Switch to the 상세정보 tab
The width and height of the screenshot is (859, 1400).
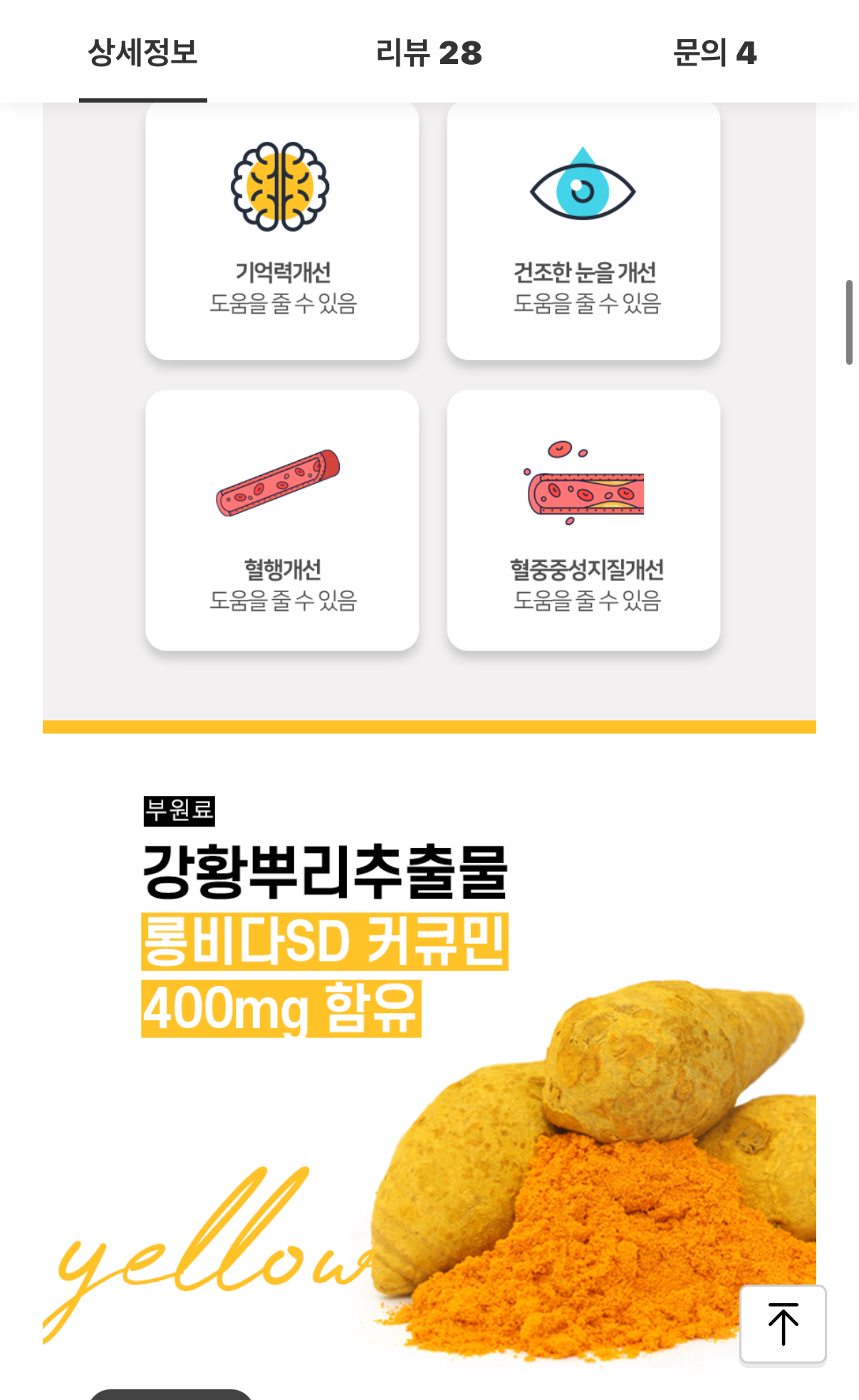pyautogui.click(x=142, y=53)
